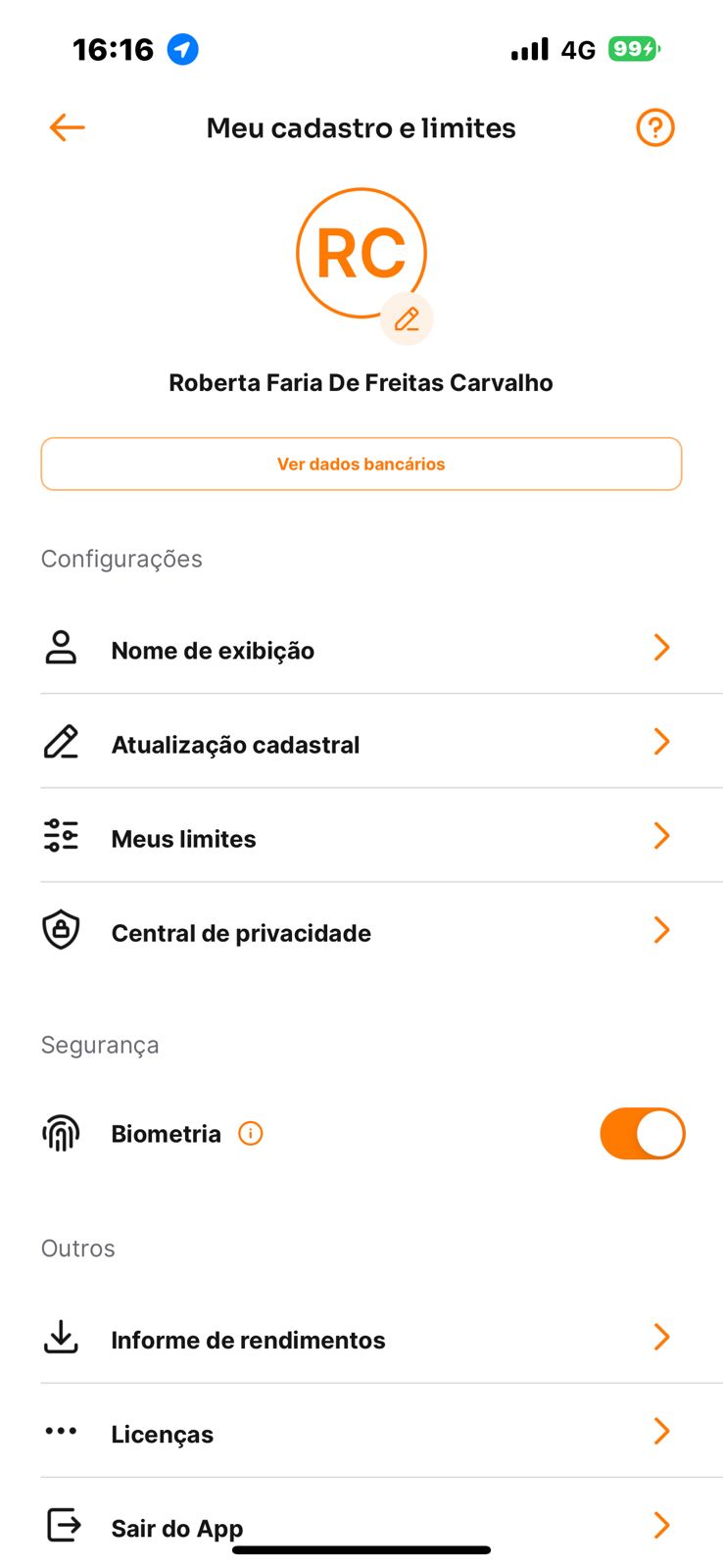723x1568 pixels.
Task: Edit the RC profile picture
Action: (x=407, y=318)
